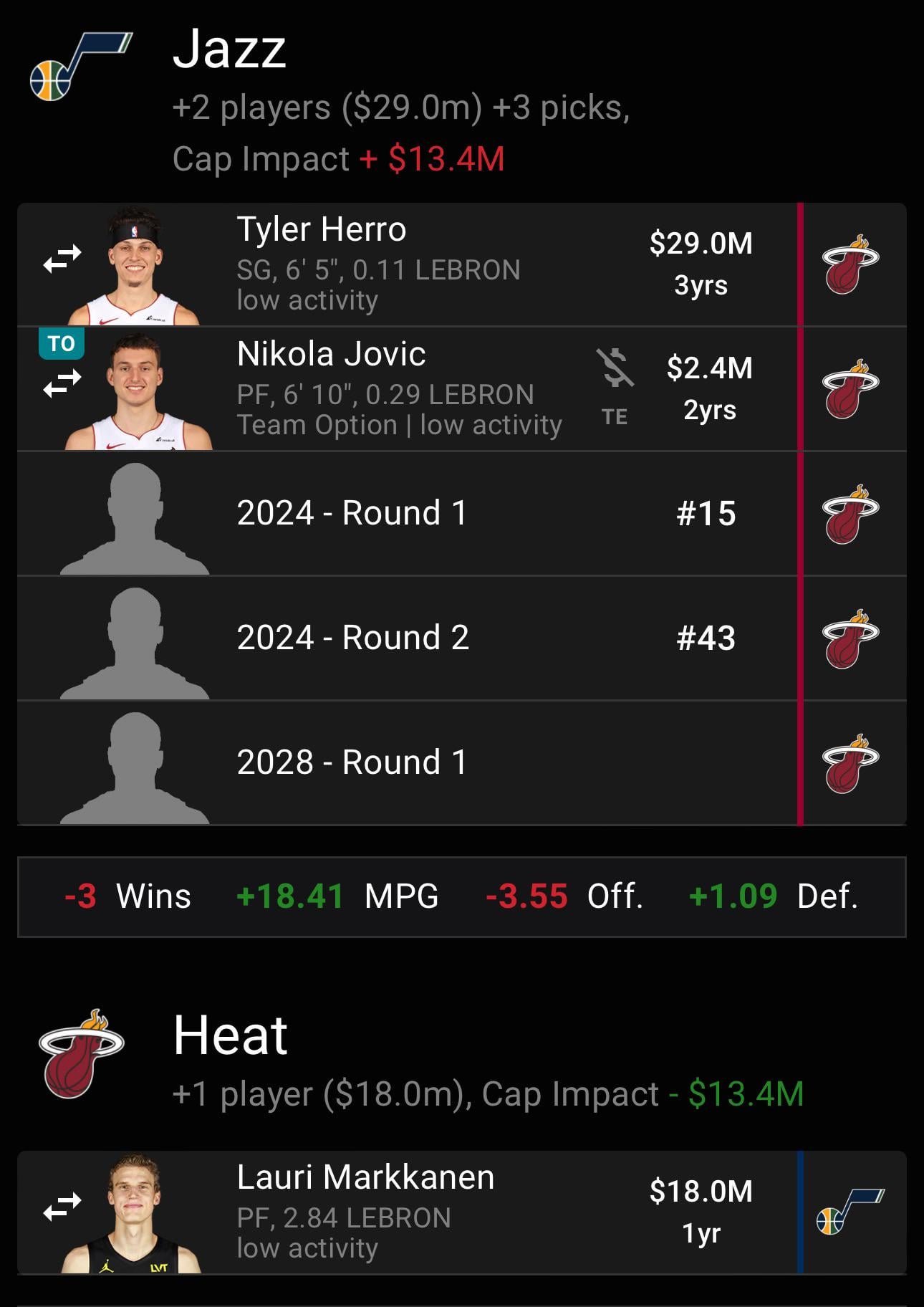Select the 2024 Round 2 pick #43
924x1307 pixels.
[x=430, y=638]
